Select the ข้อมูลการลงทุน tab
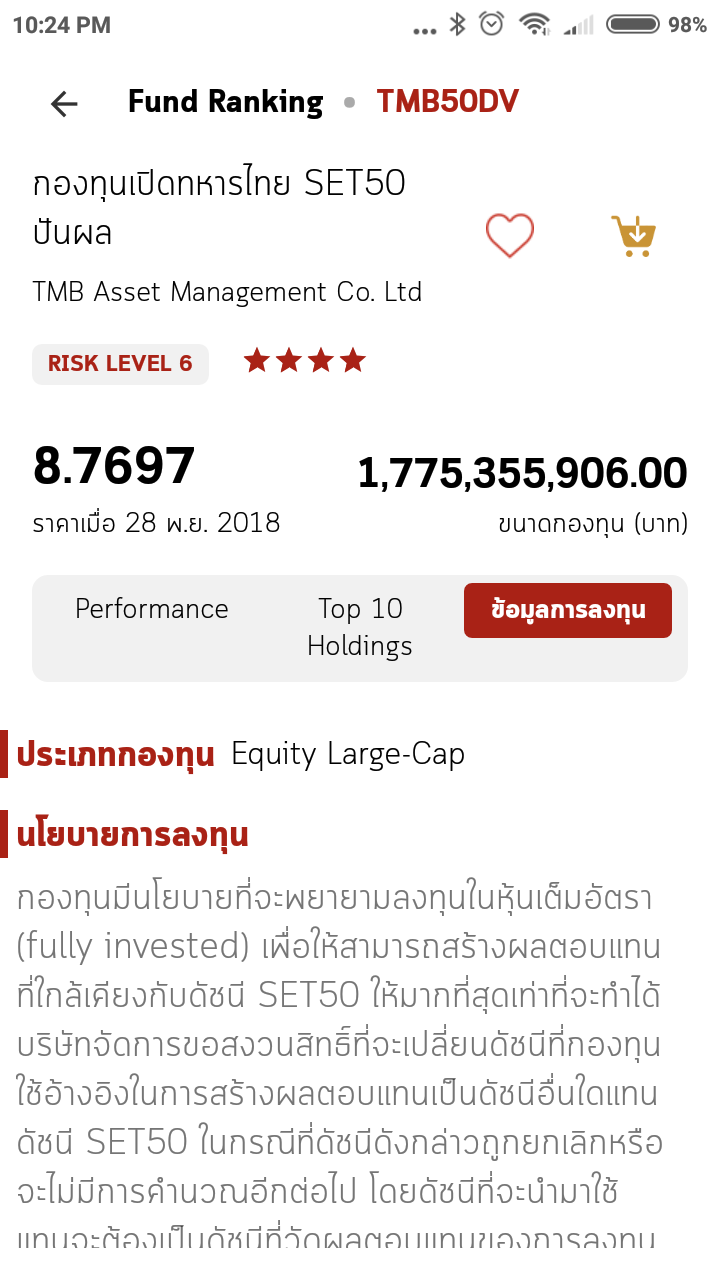 568,610
